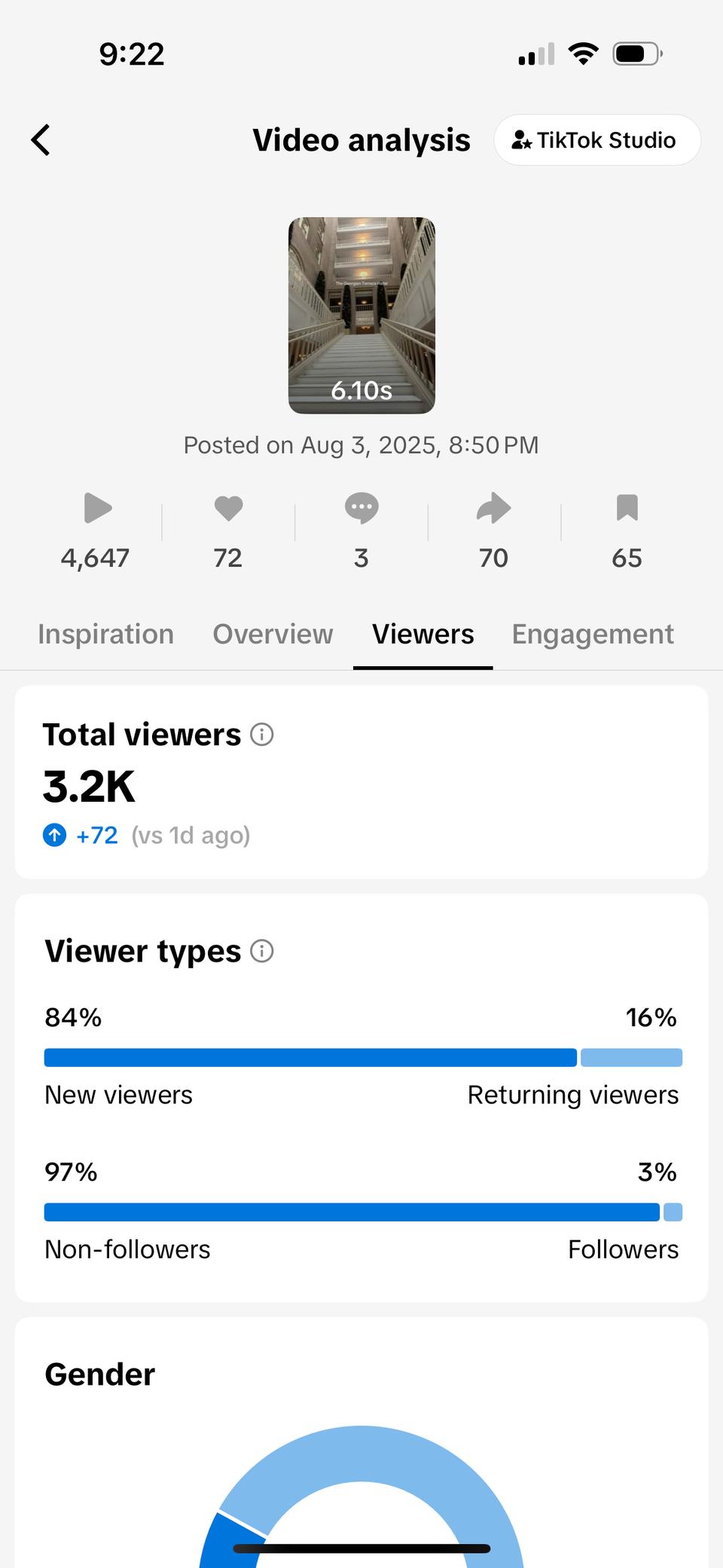The width and height of the screenshot is (723, 1568).
Task: Select the Inspiration tab
Action: (x=105, y=634)
